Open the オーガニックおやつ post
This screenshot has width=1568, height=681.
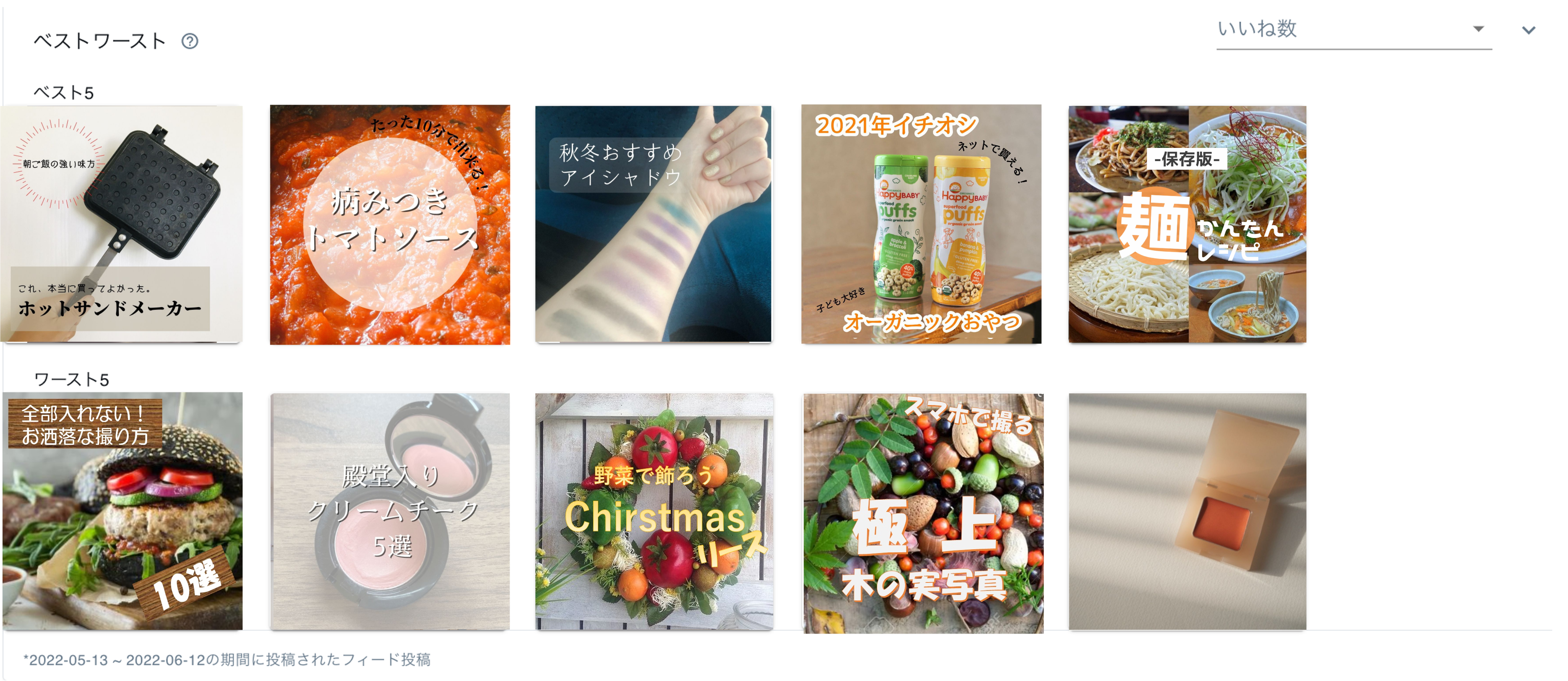pos(921,224)
